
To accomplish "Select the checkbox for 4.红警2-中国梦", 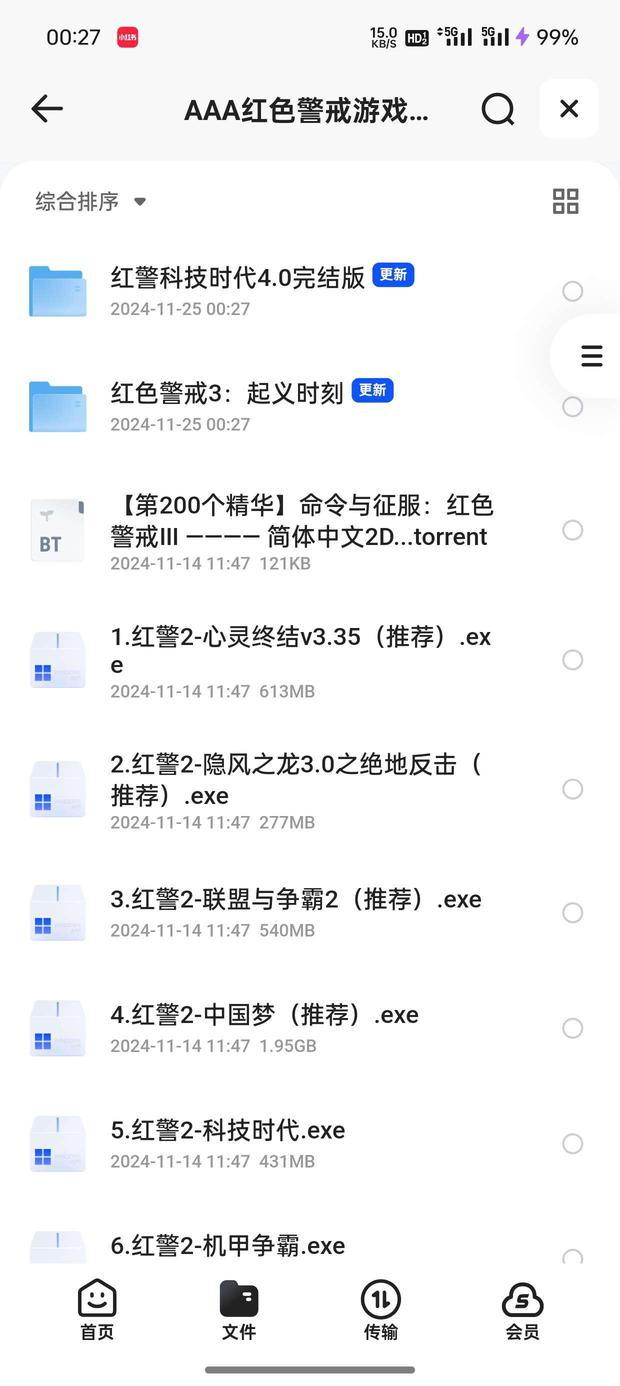I will [572, 1028].
